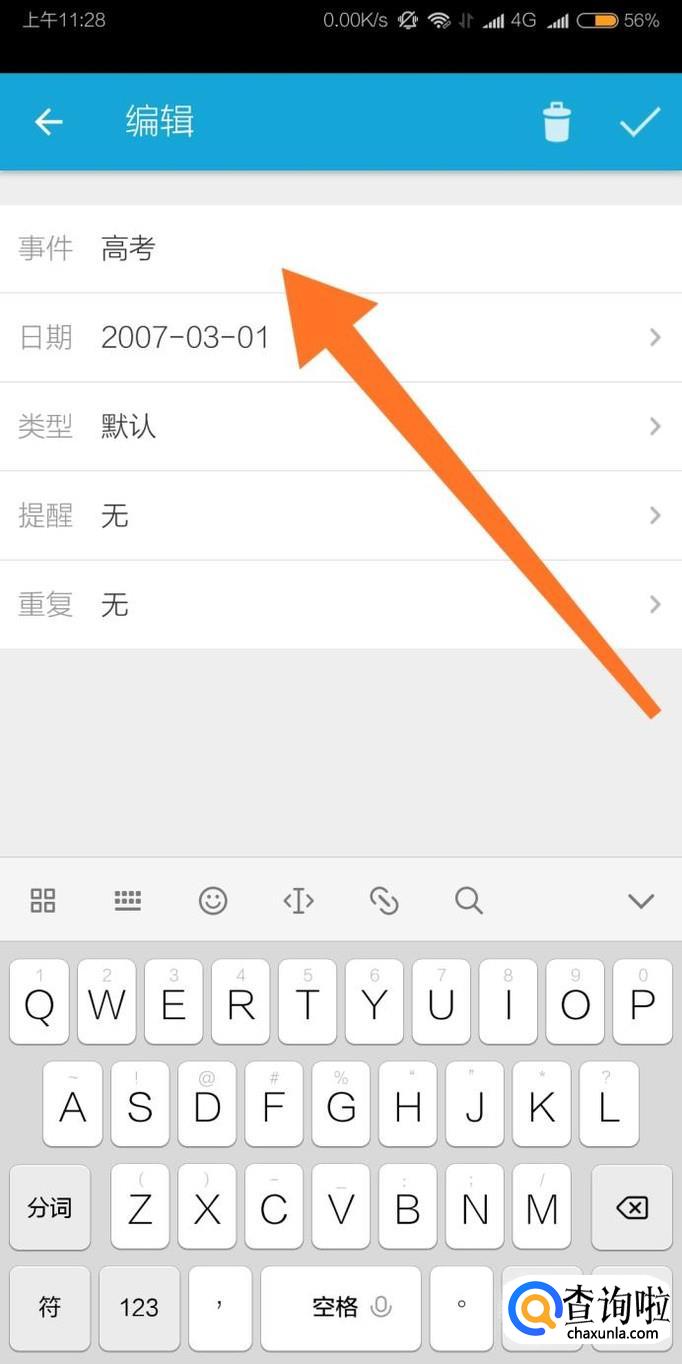Screen dimensions: 682x1364
Task: Open the keyboard emoji panel
Action: tap(213, 900)
